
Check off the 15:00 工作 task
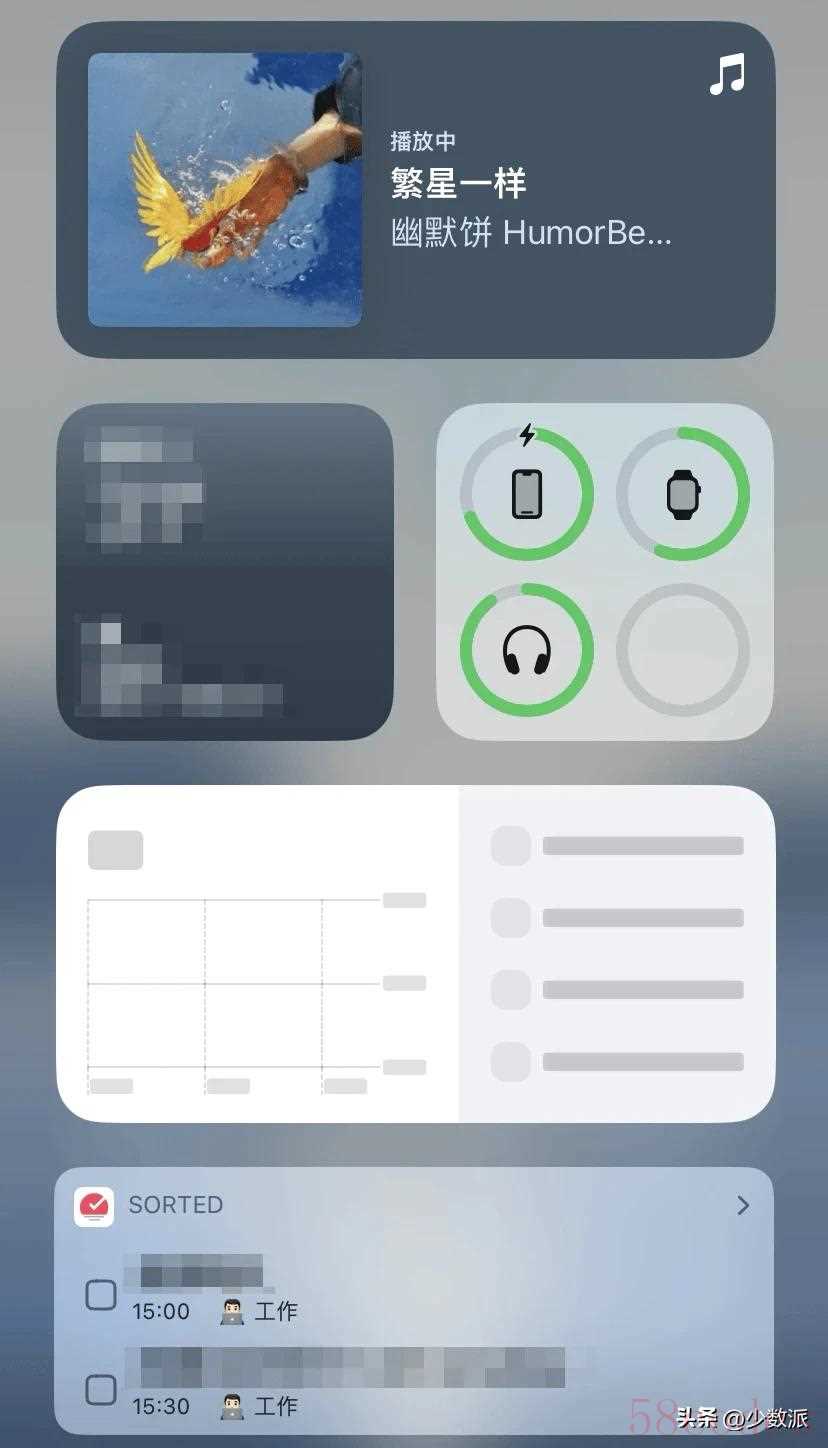tap(101, 1295)
